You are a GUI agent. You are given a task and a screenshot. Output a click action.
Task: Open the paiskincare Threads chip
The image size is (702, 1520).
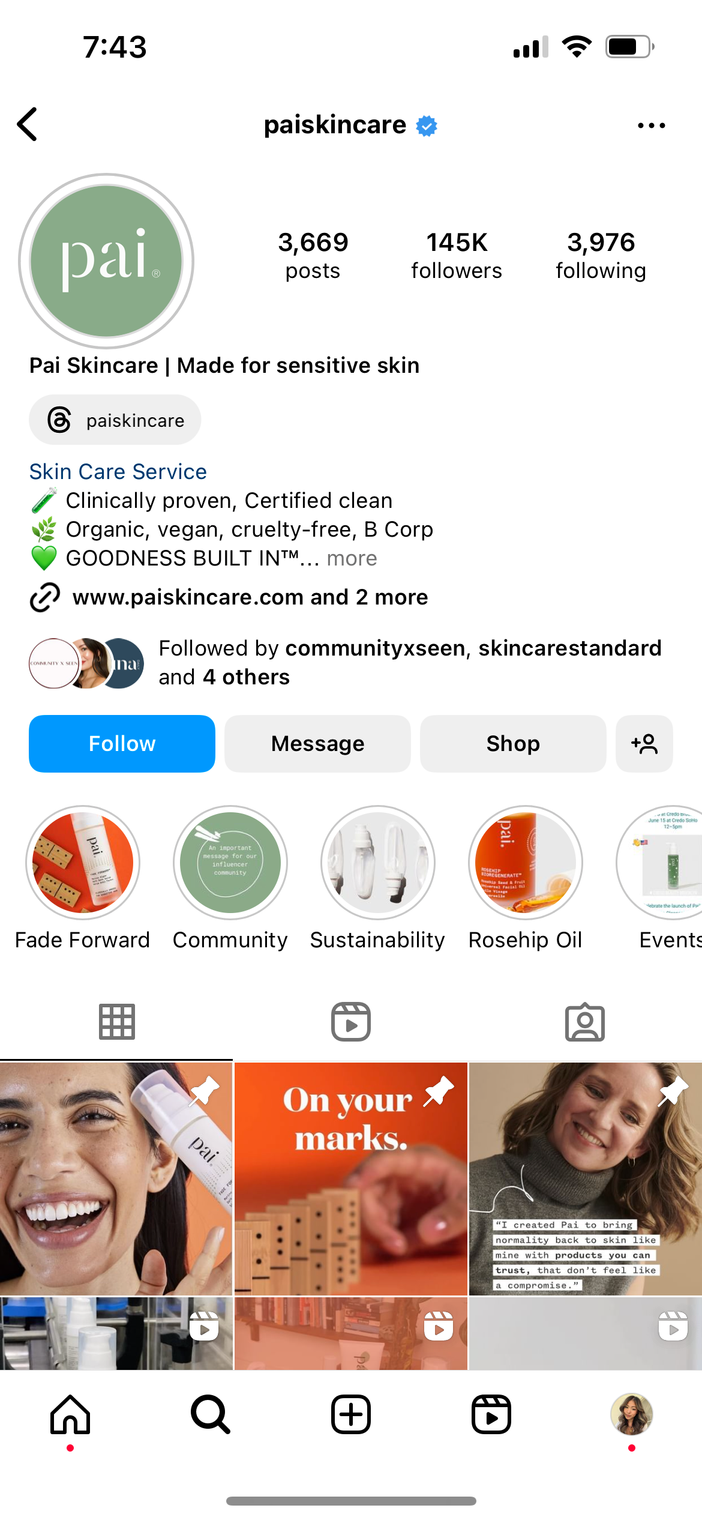coord(115,420)
